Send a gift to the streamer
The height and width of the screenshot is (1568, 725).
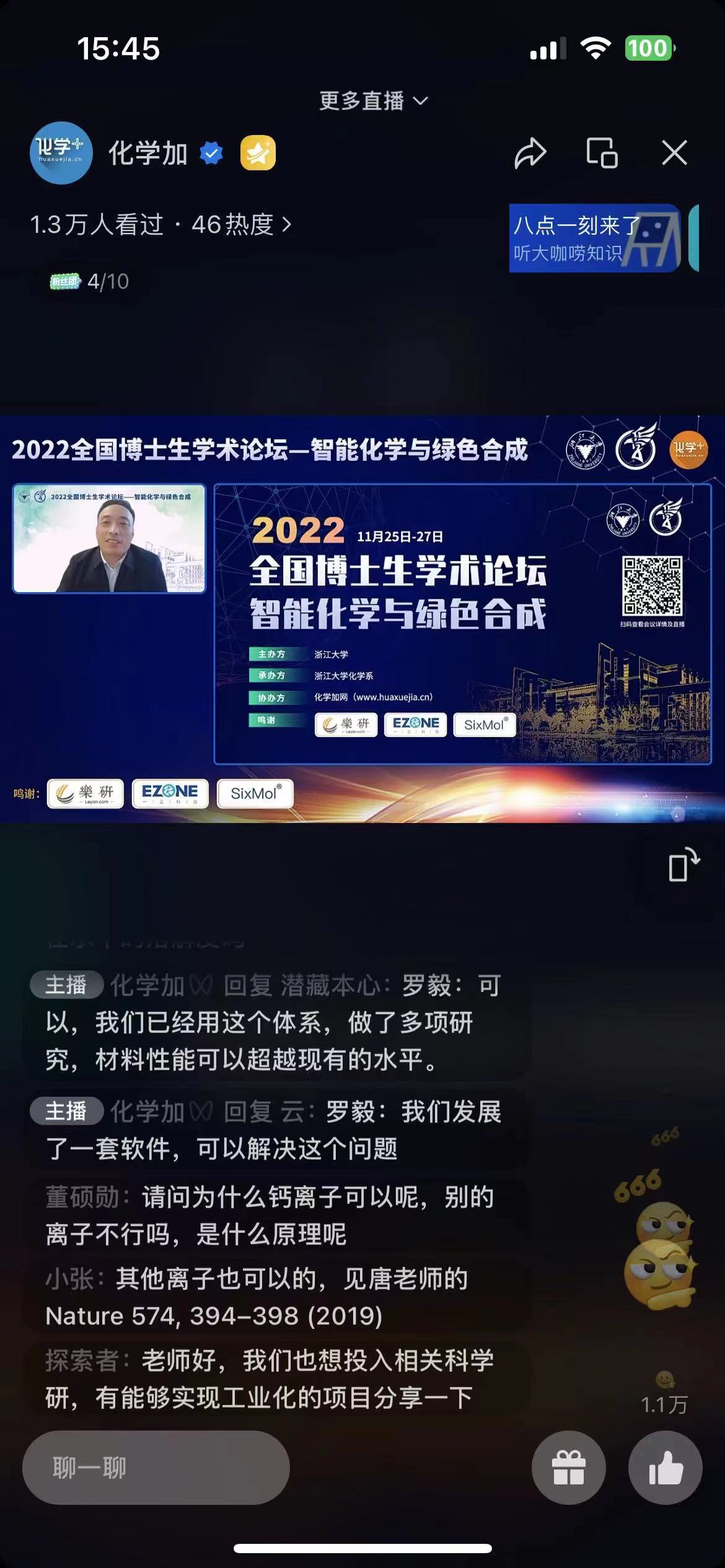click(x=568, y=1468)
